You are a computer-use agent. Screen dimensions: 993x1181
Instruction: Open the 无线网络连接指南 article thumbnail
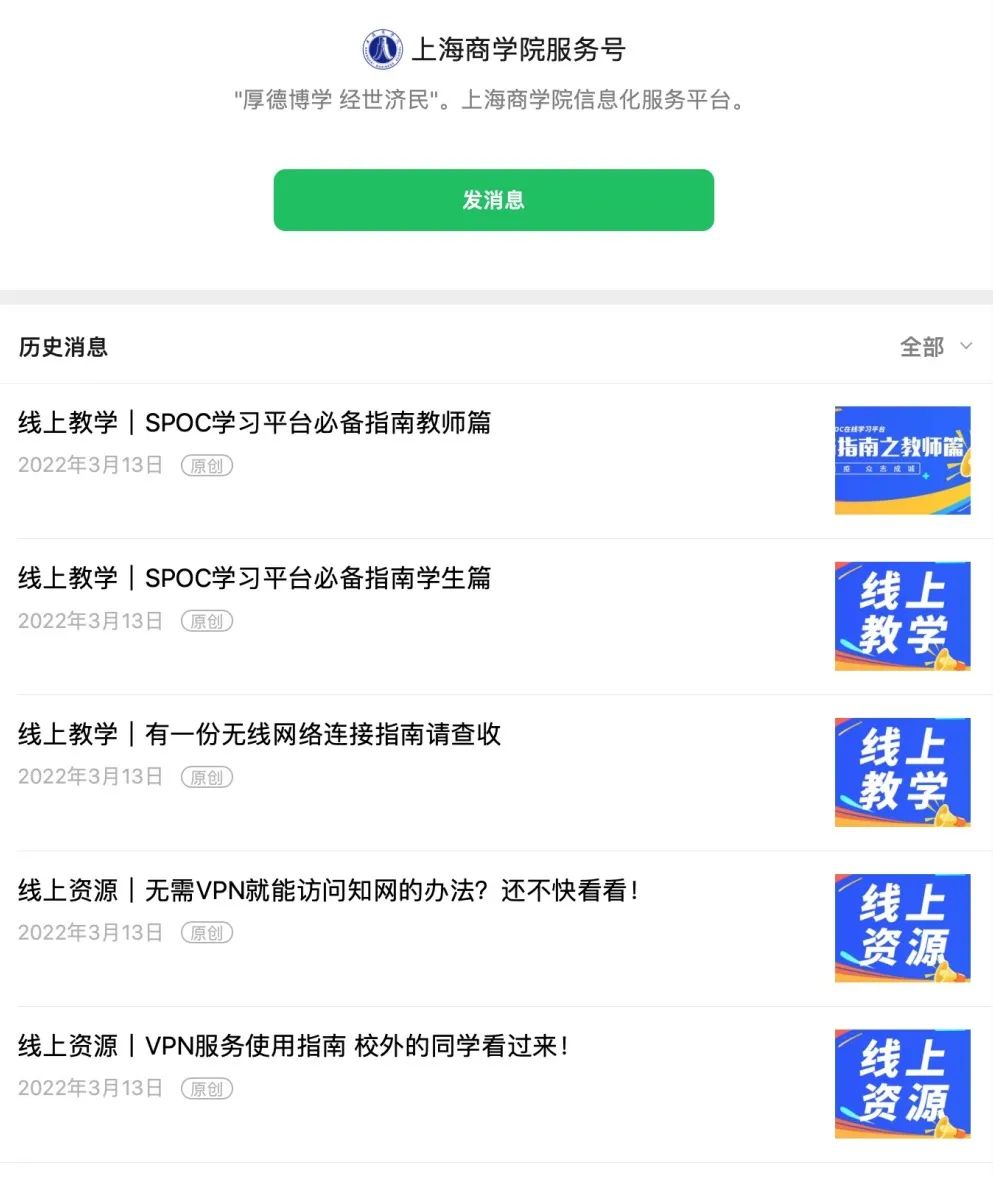coord(901,772)
